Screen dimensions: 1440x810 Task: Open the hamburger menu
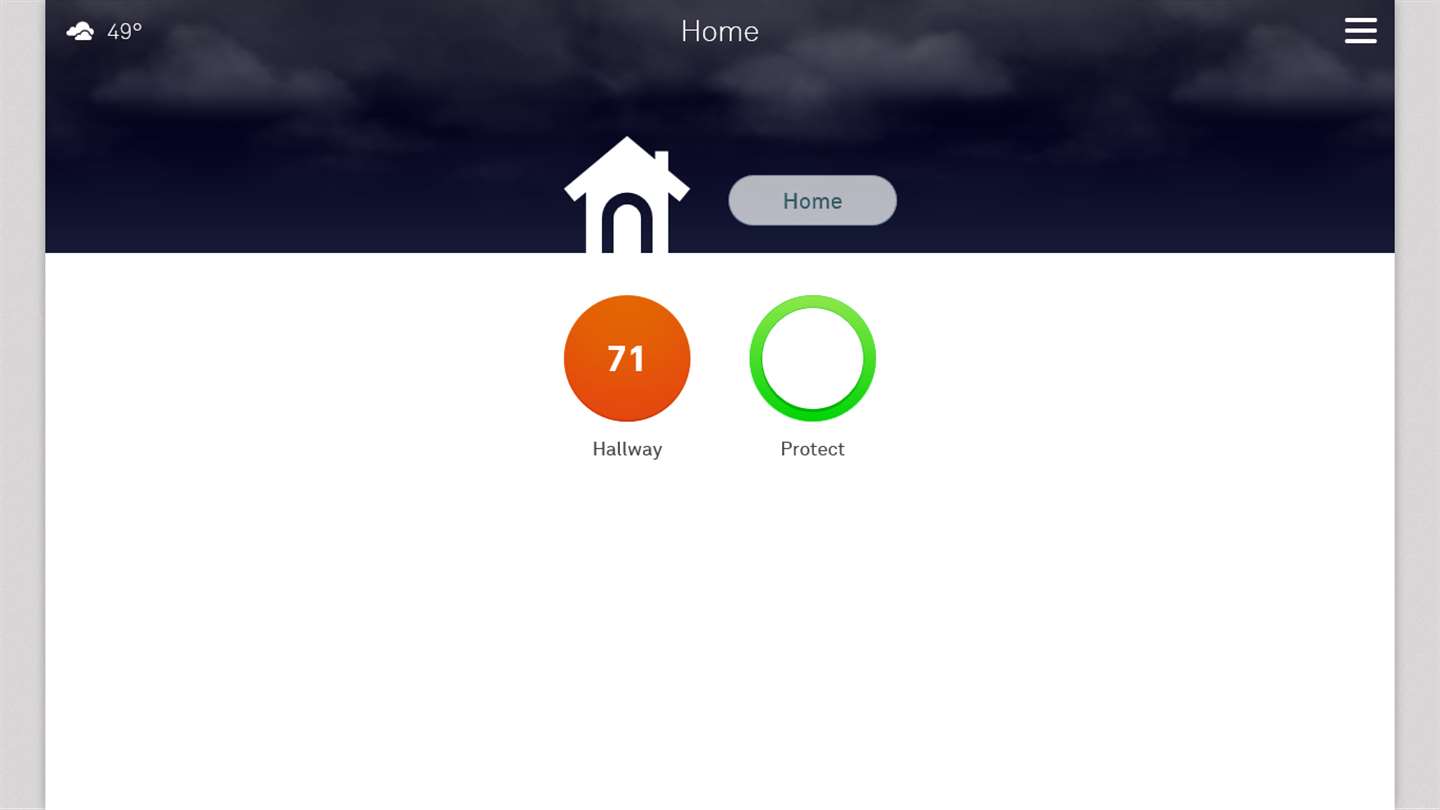point(1360,31)
